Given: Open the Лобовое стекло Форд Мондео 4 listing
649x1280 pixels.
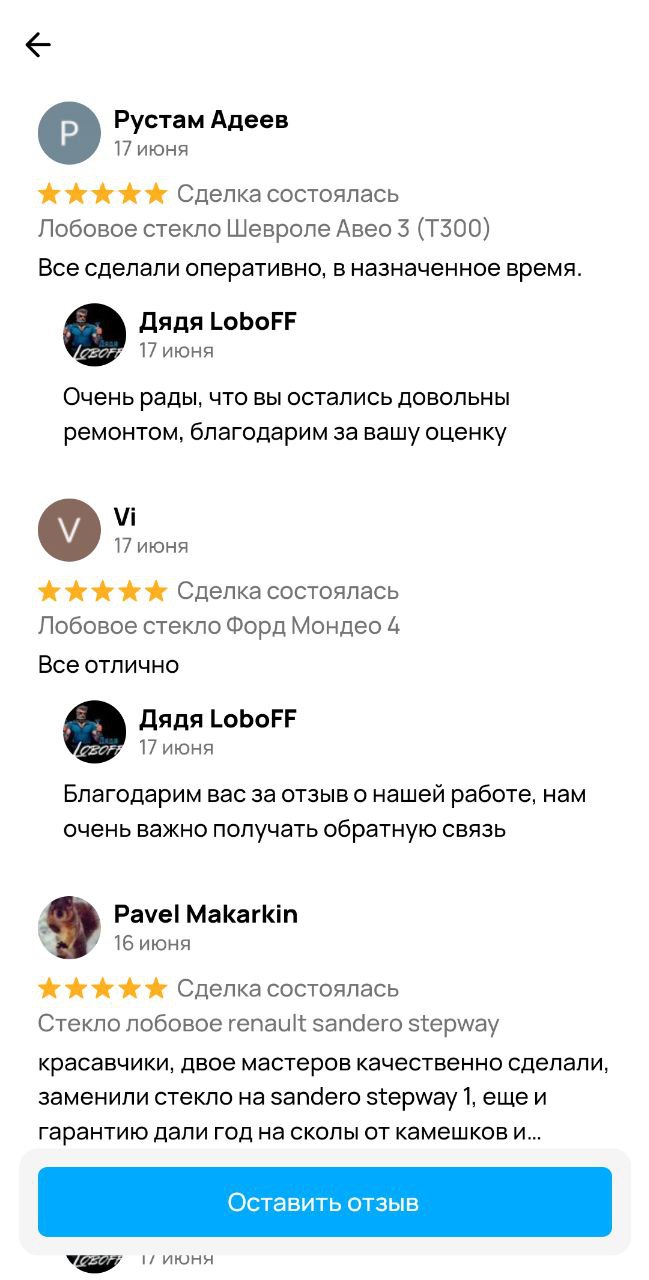Looking at the screenshot, I should 218,626.
